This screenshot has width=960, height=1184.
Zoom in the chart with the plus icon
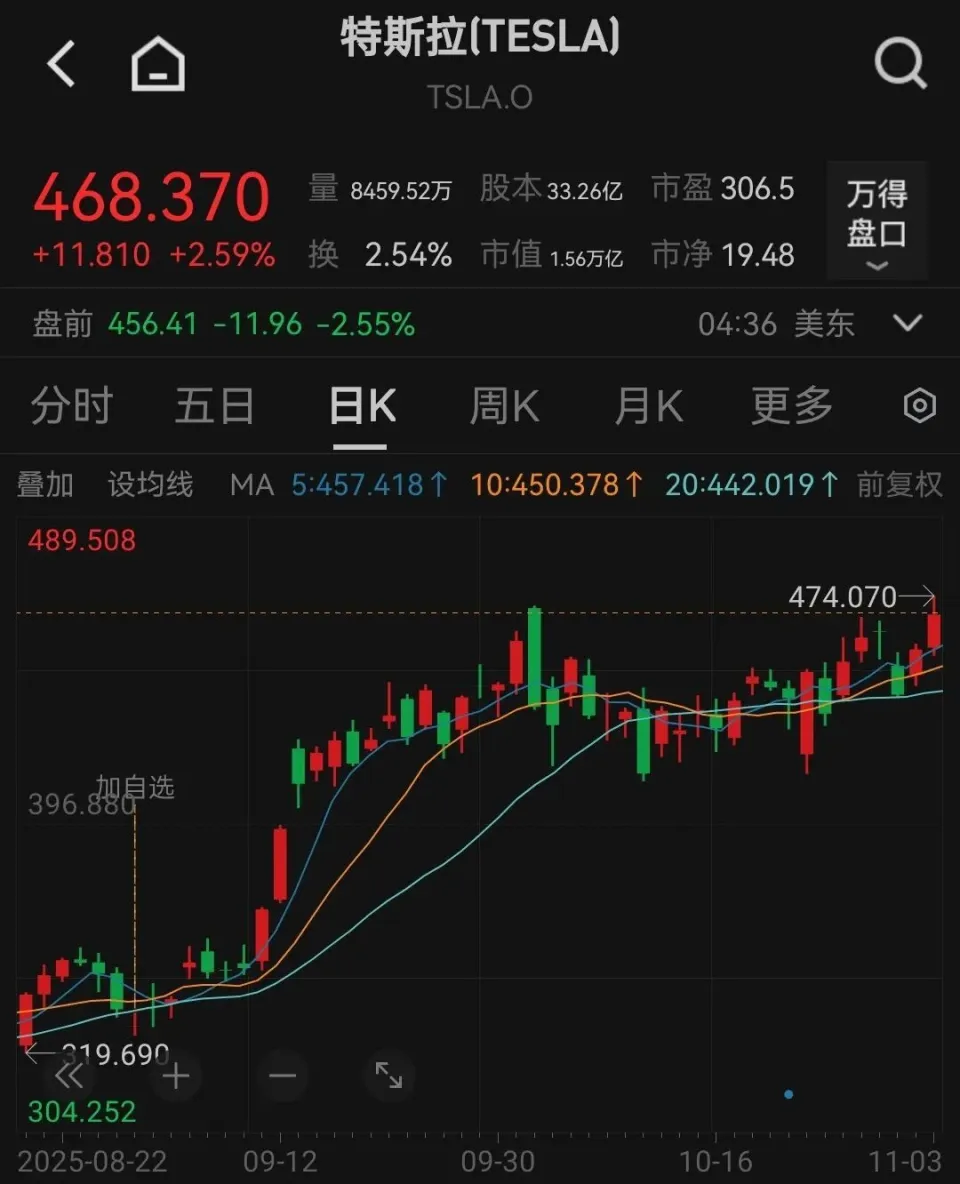click(x=176, y=1077)
